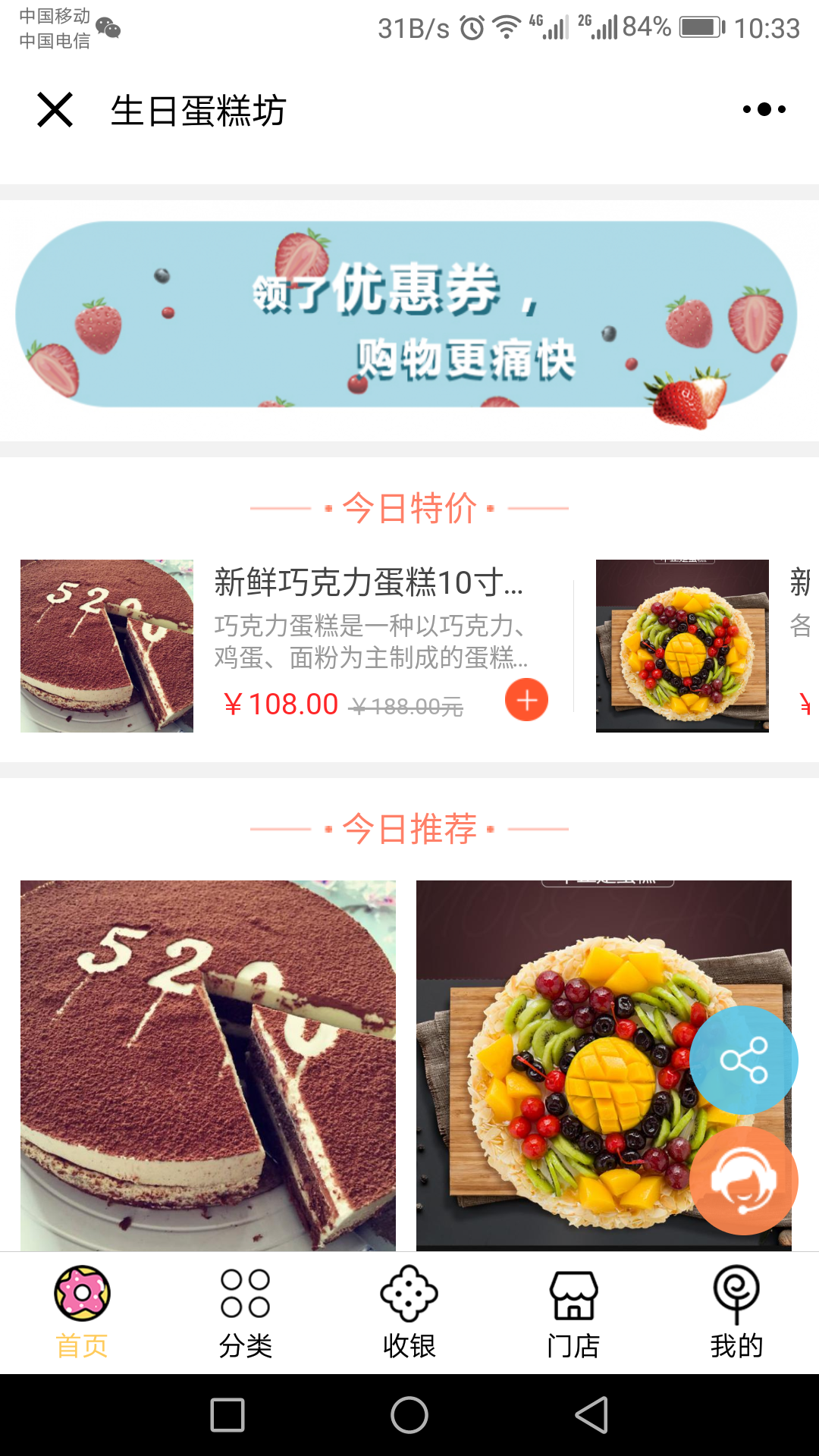This screenshot has height=1456, width=819.
Task: Open the system recent apps view
Action: coord(227,1415)
